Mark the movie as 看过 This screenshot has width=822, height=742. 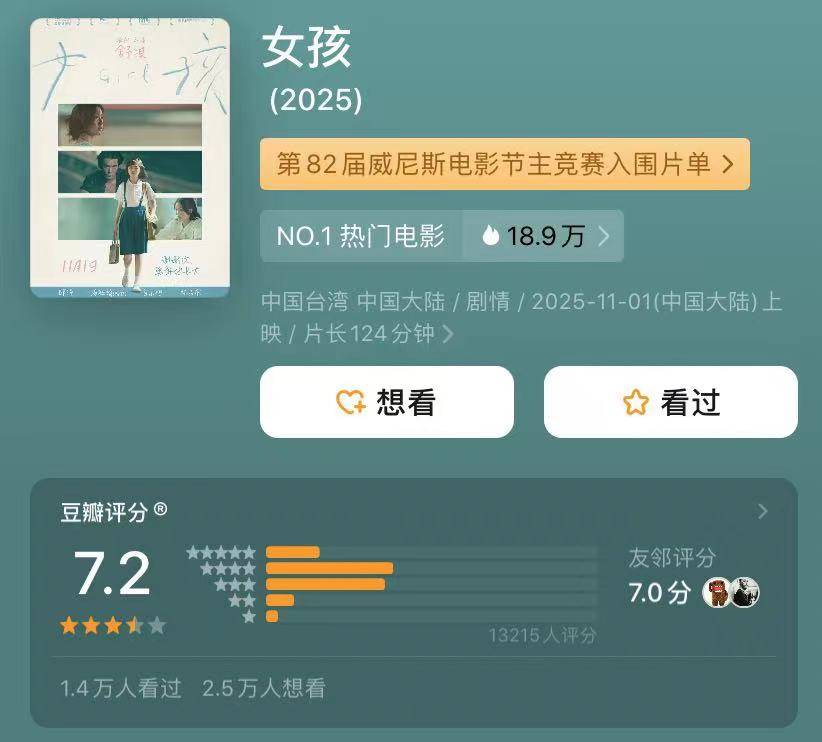(x=670, y=402)
